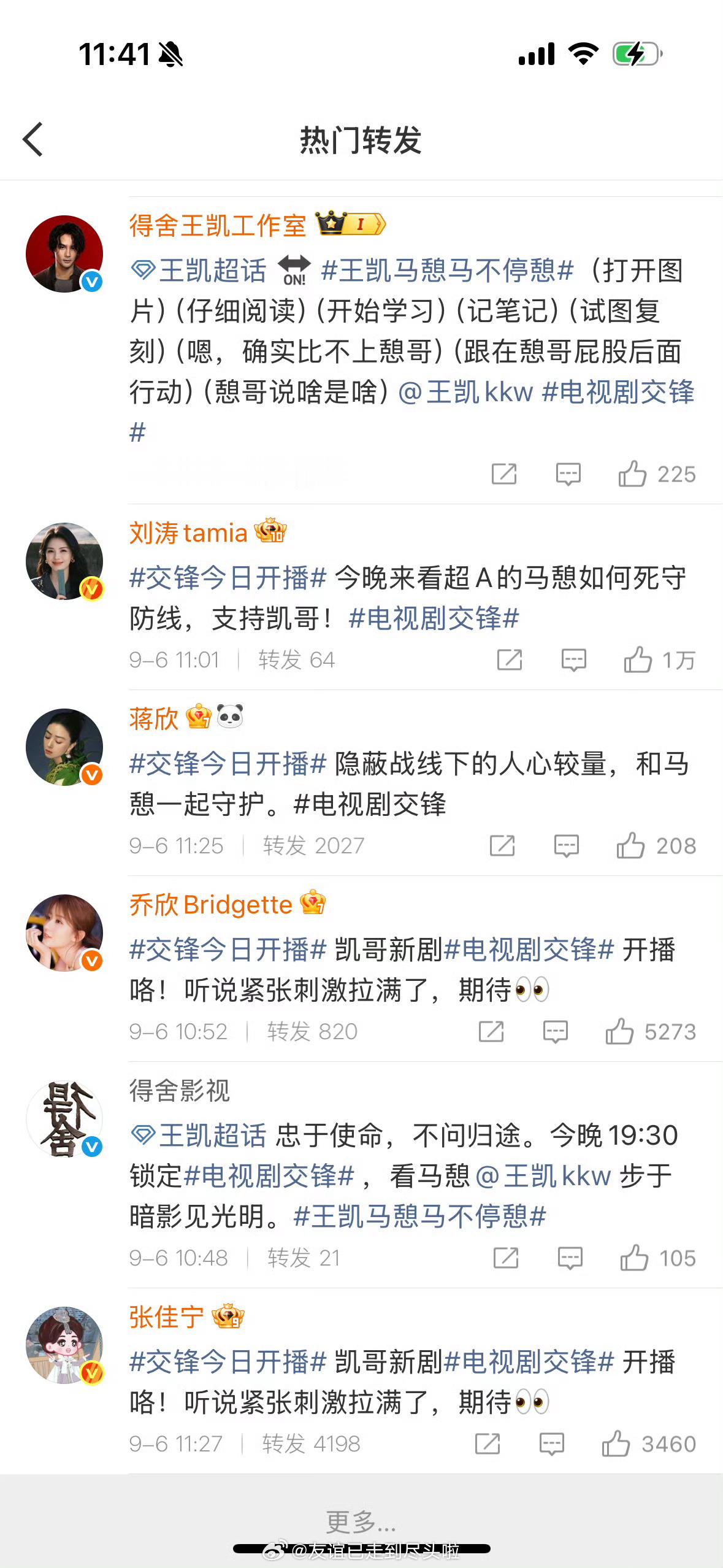Repost 乔欣Bridgette's post
Viewport: 723px width, 1568px height.
pos(491,1032)
